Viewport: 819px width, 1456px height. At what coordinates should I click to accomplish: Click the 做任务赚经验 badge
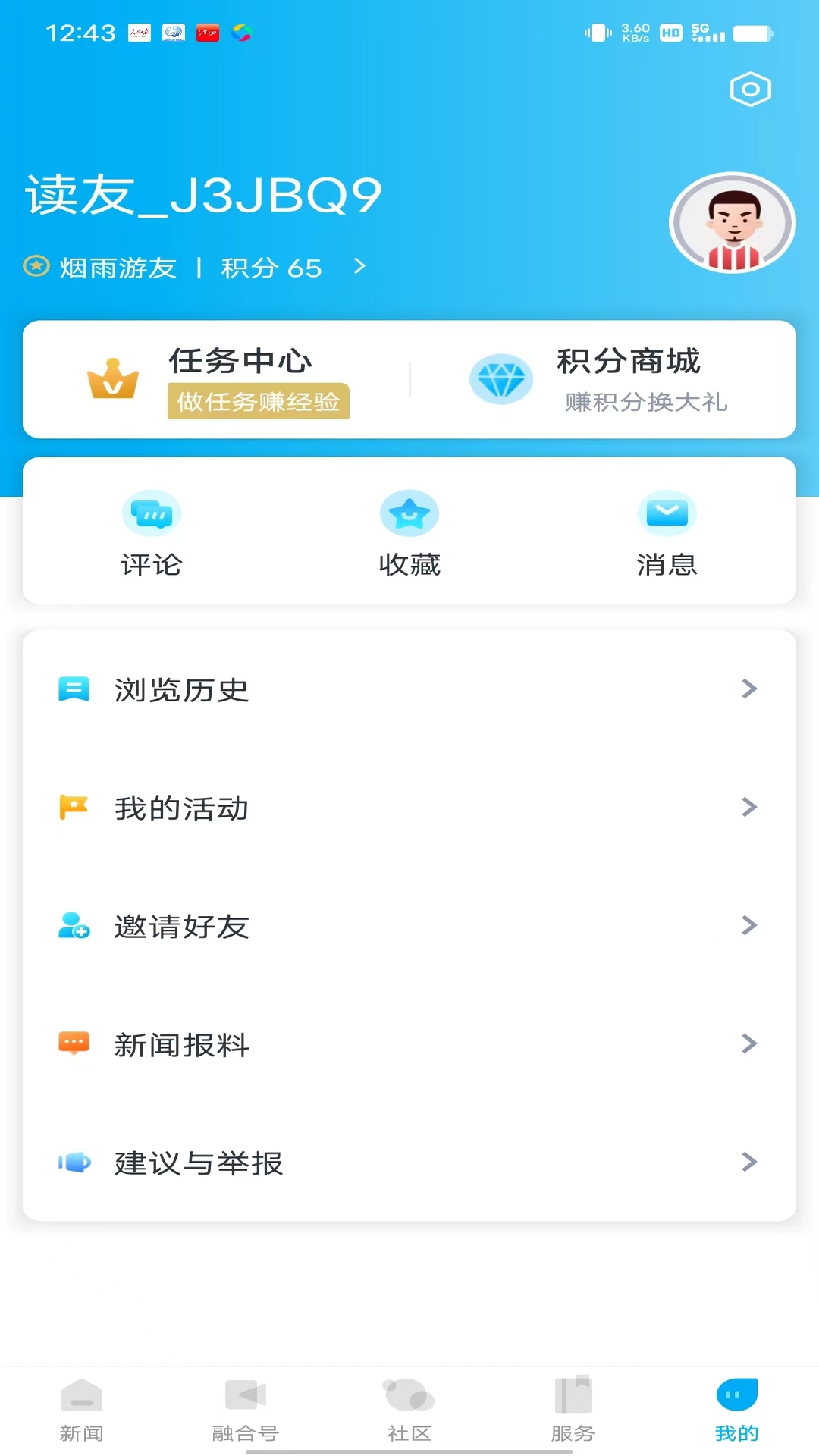coord(259,403)
